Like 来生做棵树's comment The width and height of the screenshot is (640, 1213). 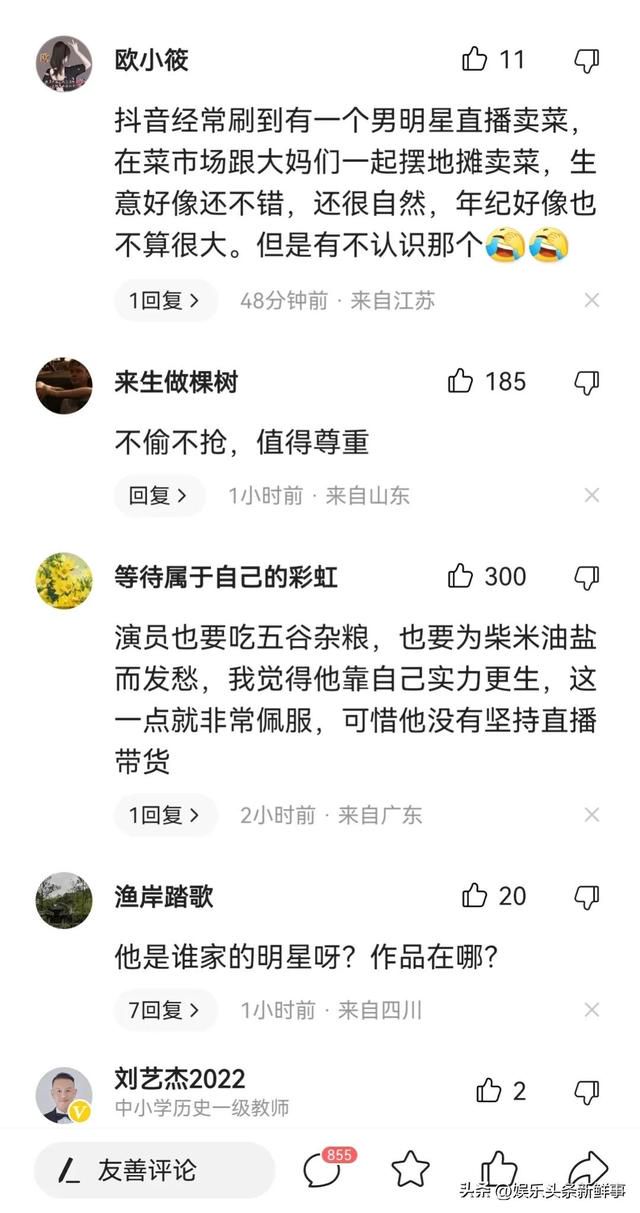coord(461,381)
